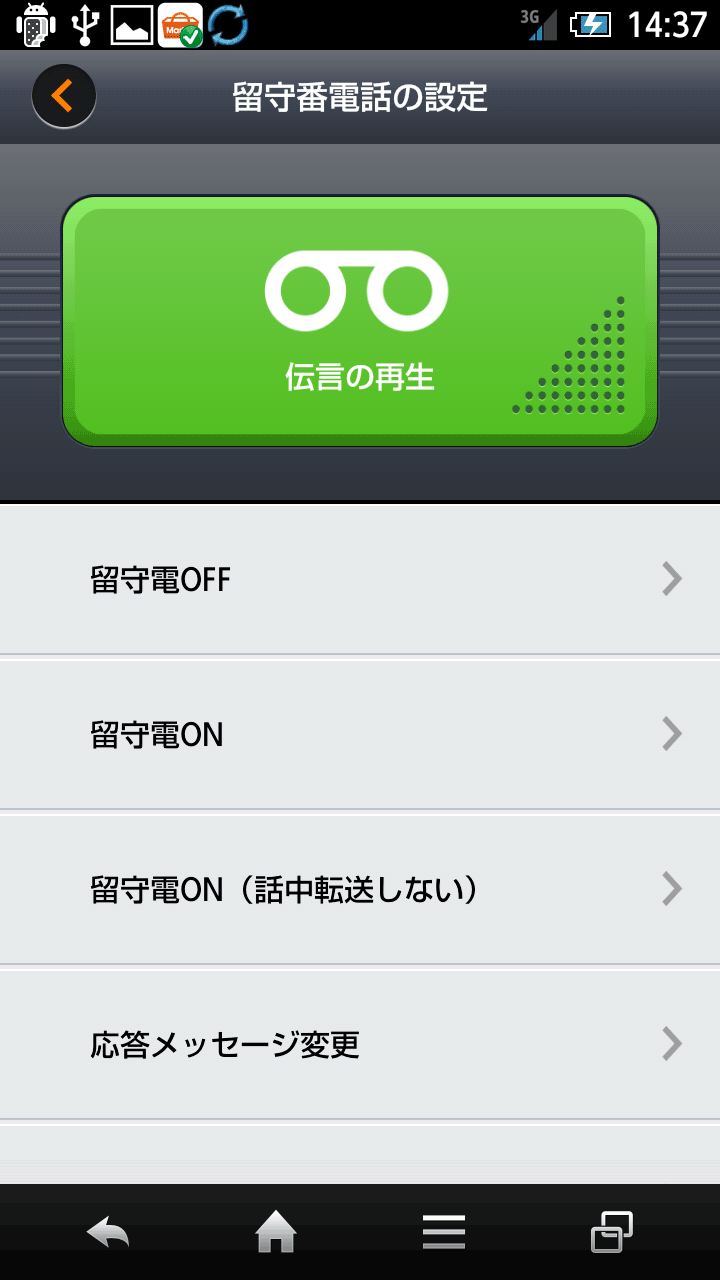Play voicemail messages with 伝言の再生 button
Image resolution: width=720 pixels, height=1280 pixels.
click(x=360, y=321)
